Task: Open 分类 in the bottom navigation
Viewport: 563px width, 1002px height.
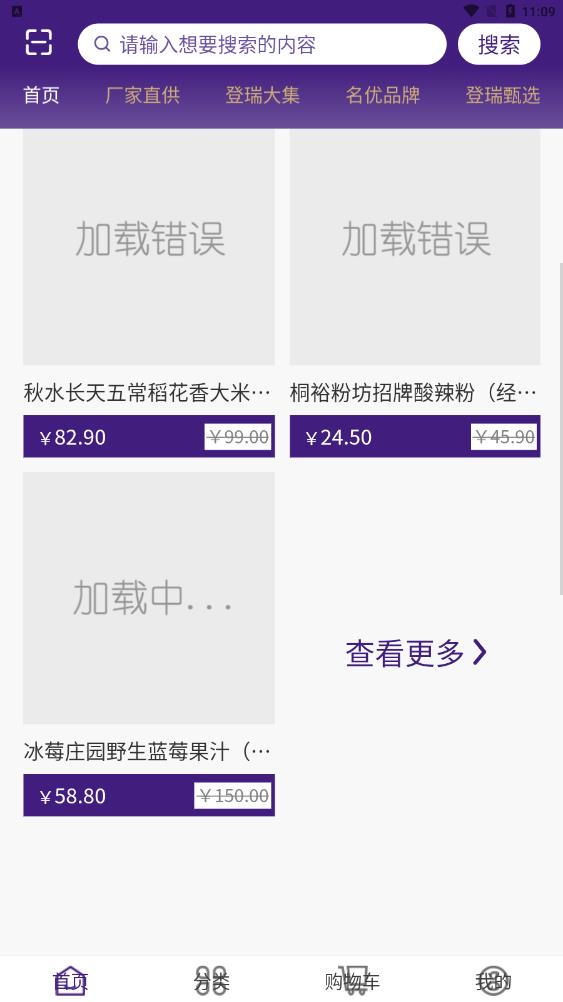Action: [x=212, y=980]
